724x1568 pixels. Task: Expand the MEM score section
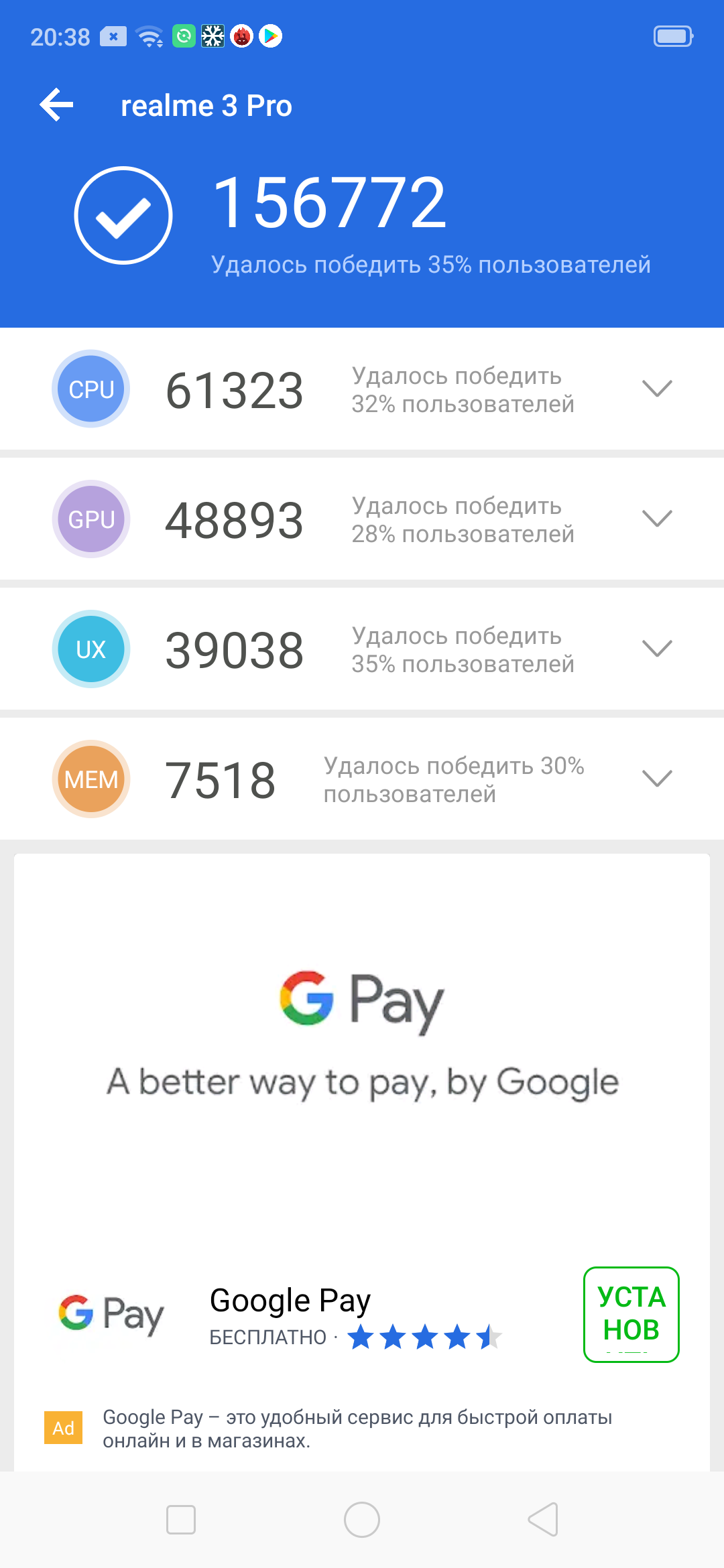657,779
